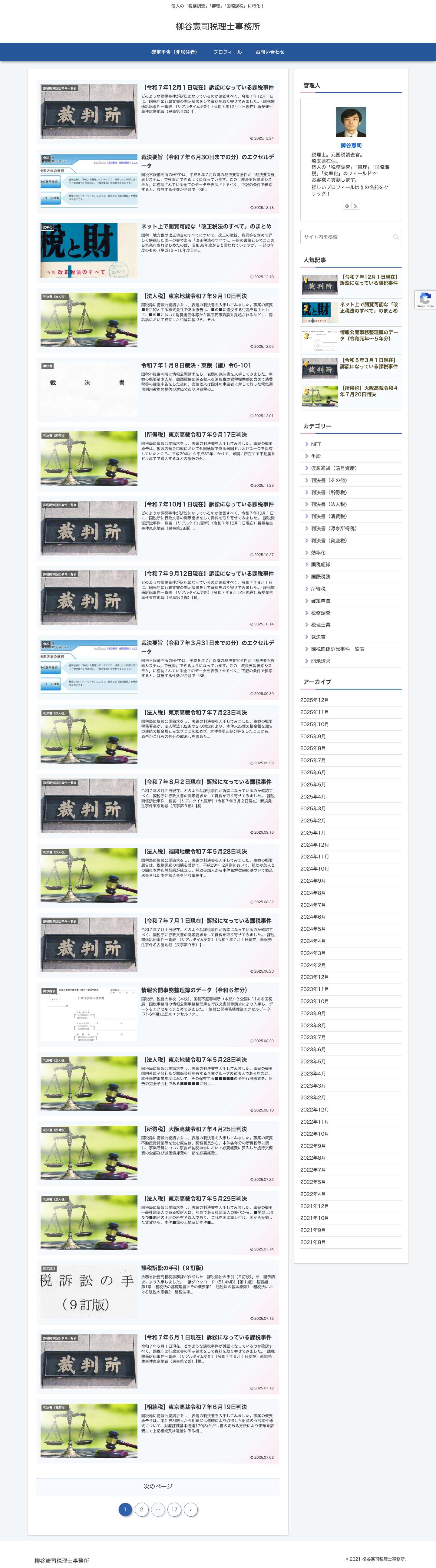Go to the プロフィール page
The image size is (436, 1568).
click(x=227, y=52)
